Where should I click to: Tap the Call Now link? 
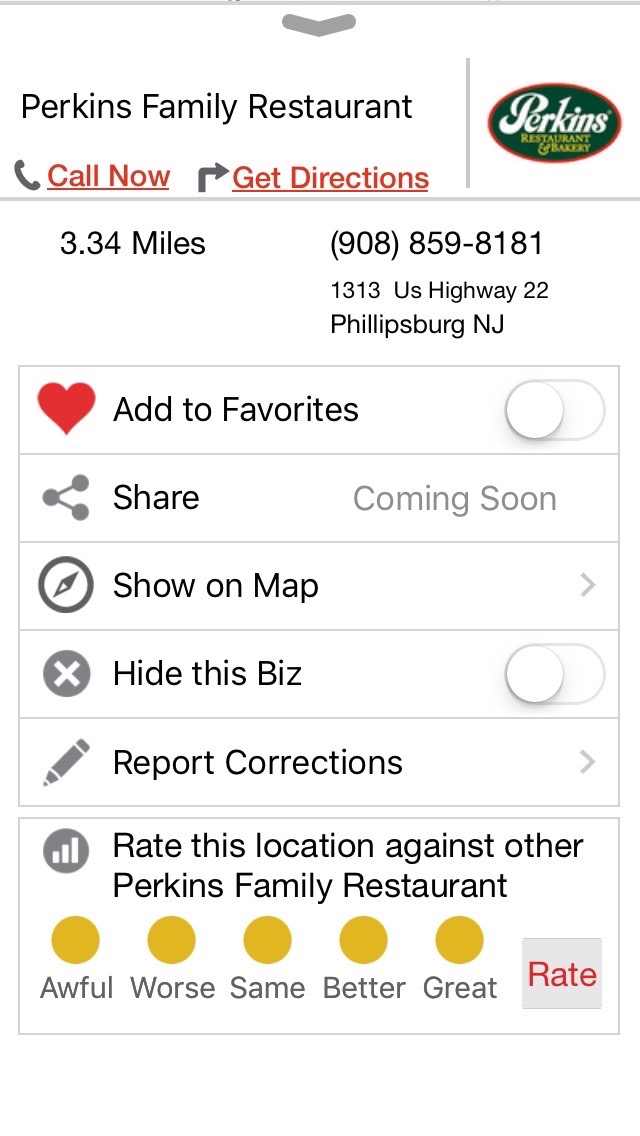click(108, 177)
